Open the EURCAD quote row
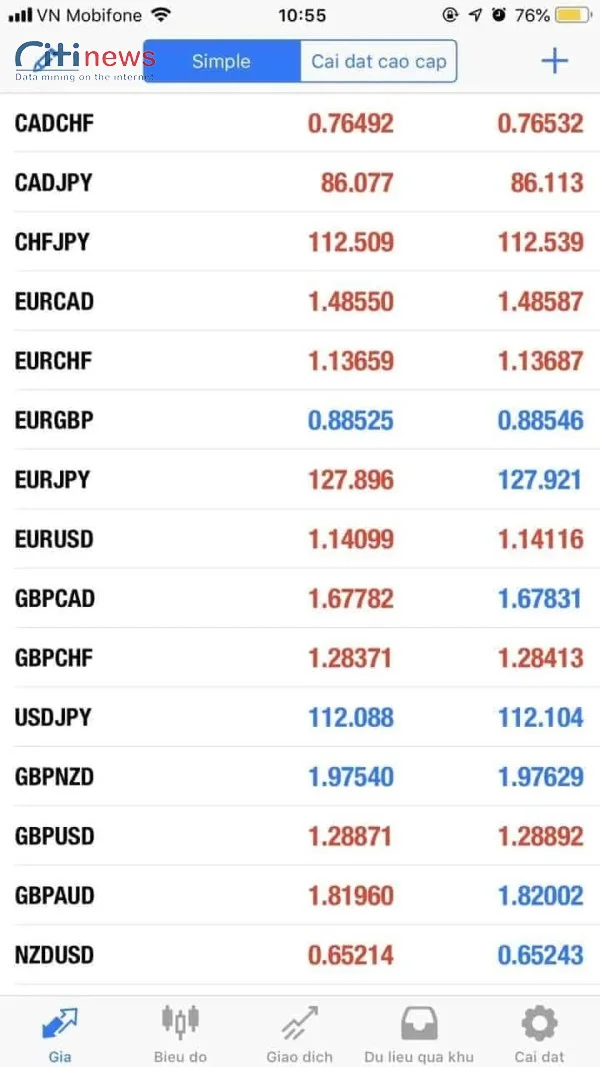600x1067 pixels. [x=300, y=301]
